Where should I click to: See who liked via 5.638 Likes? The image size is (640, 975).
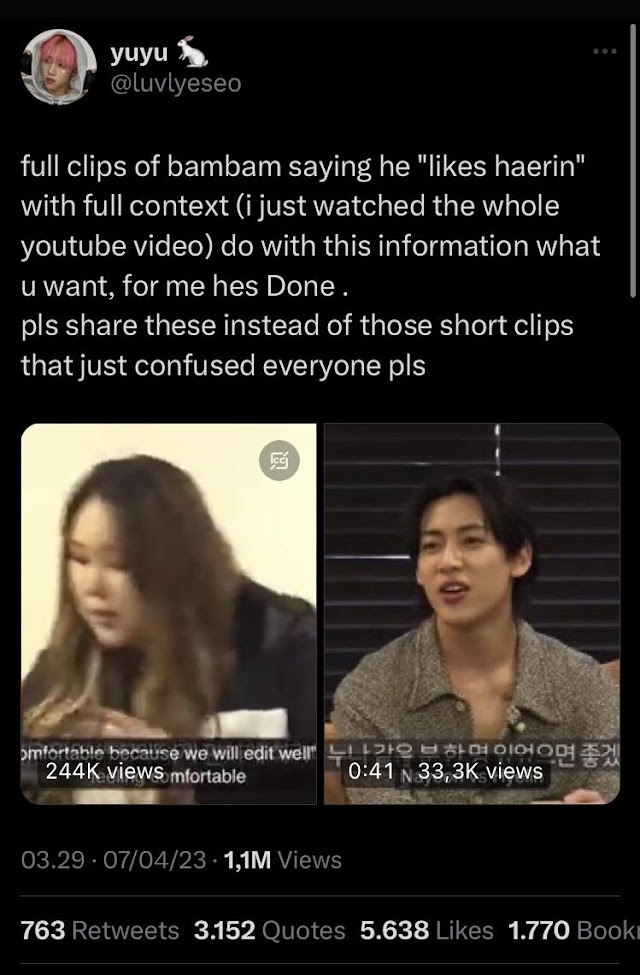427,930
